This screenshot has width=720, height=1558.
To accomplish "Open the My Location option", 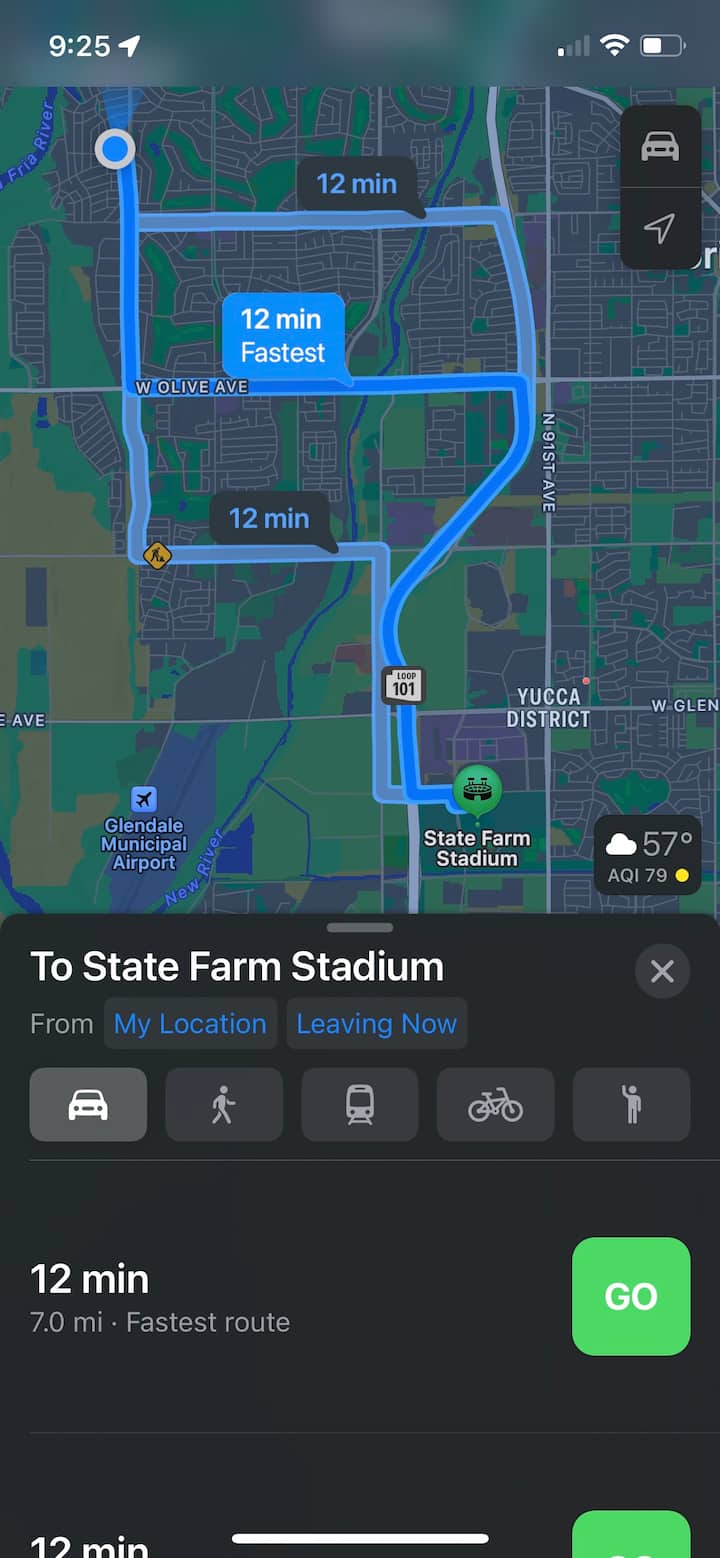I will pos(190,1023).
